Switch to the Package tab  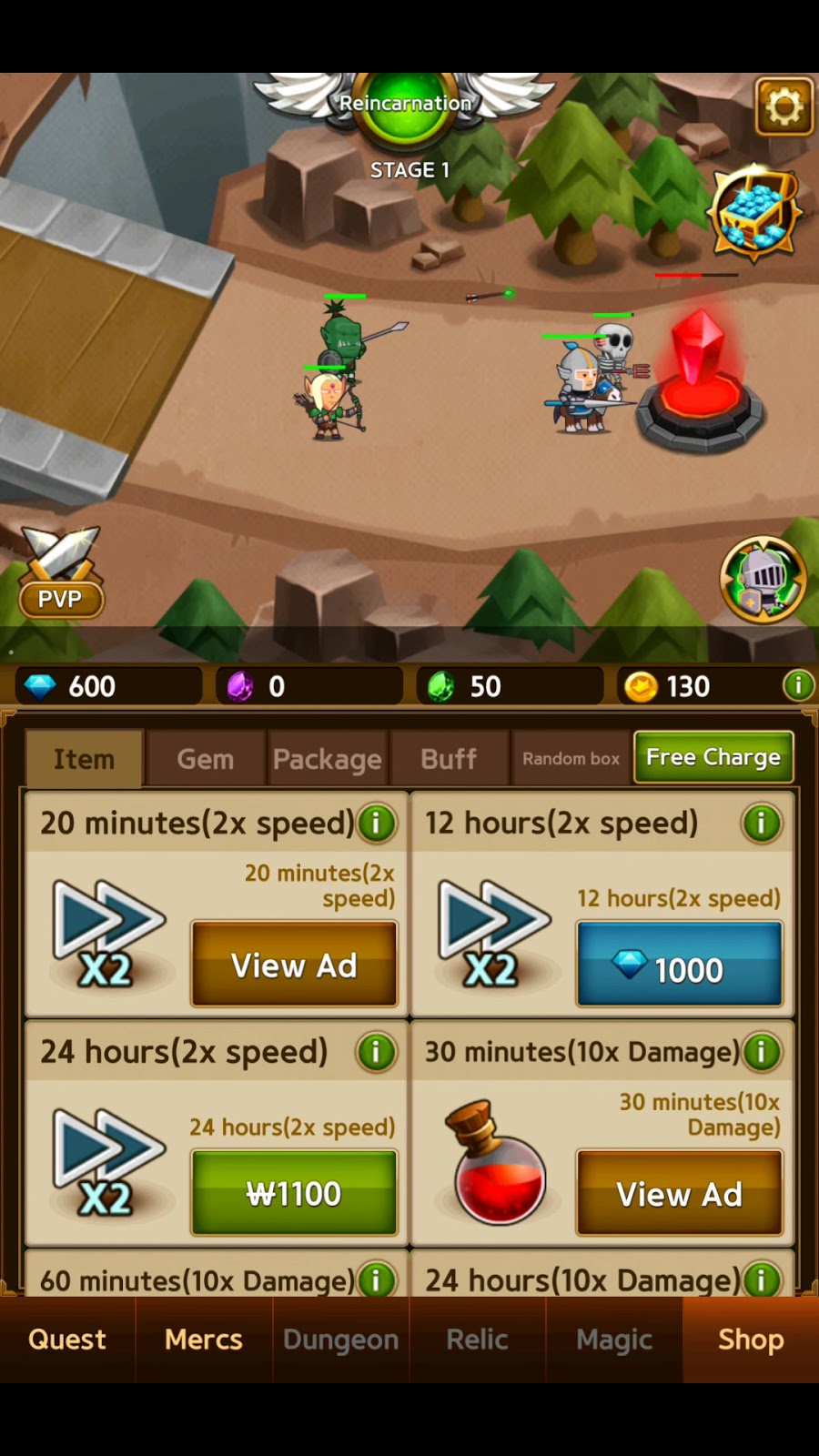coord(328,759)
